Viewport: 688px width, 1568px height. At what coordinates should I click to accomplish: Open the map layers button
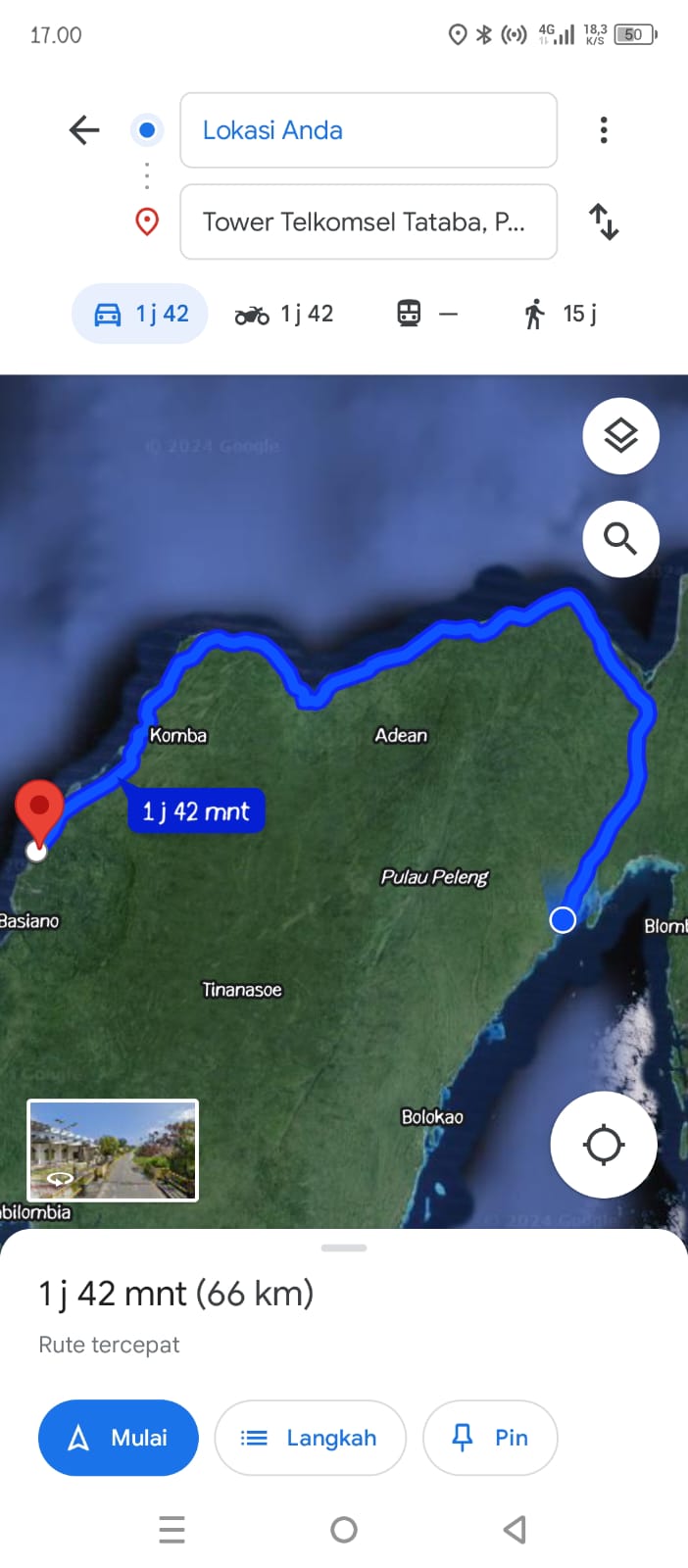tap(620, 436)
